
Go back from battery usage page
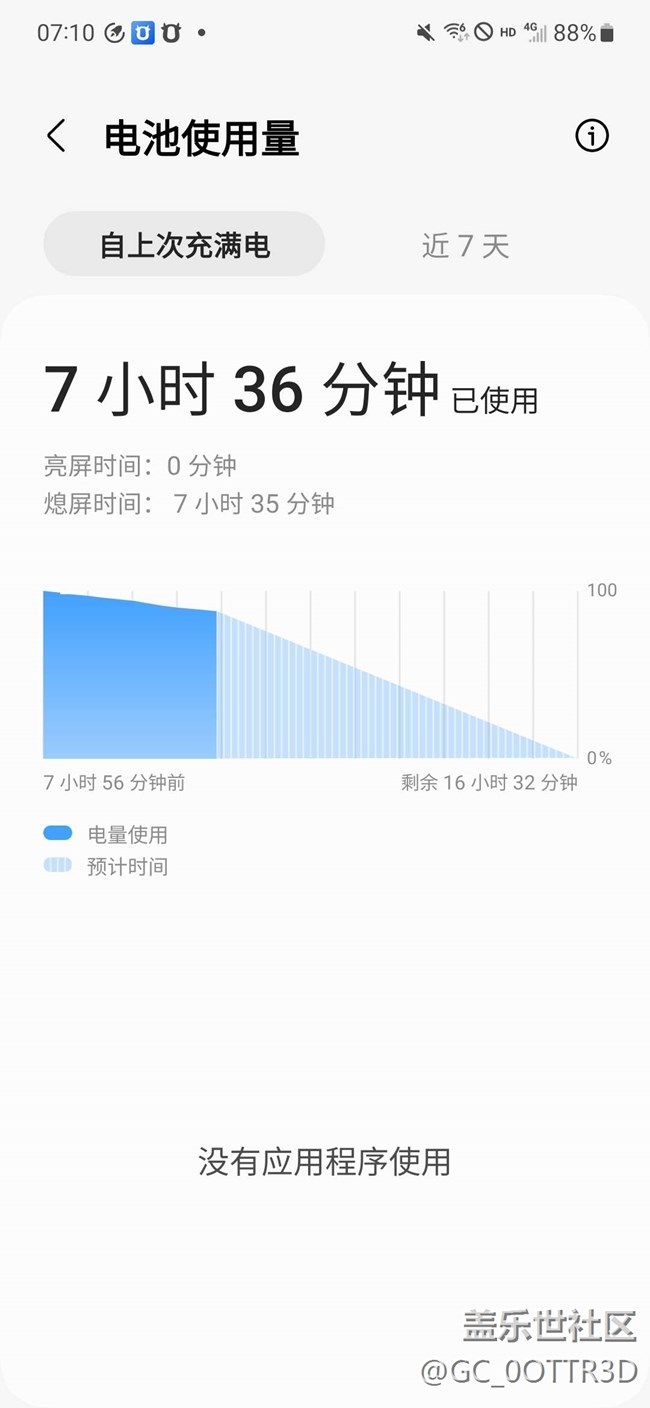pos(56,136)
